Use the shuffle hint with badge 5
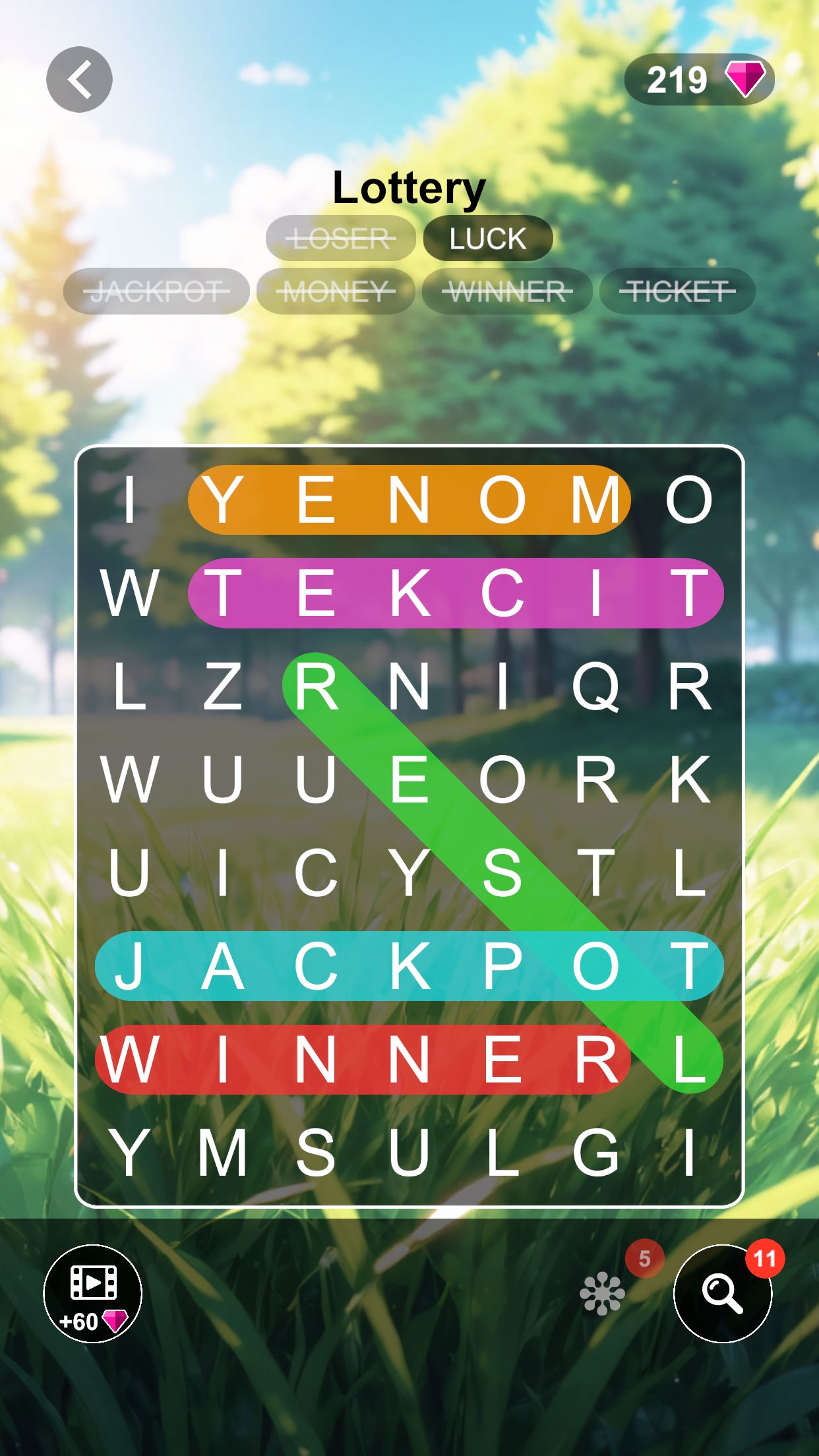Screen dimensions: 819x1456 point(602,1293)
